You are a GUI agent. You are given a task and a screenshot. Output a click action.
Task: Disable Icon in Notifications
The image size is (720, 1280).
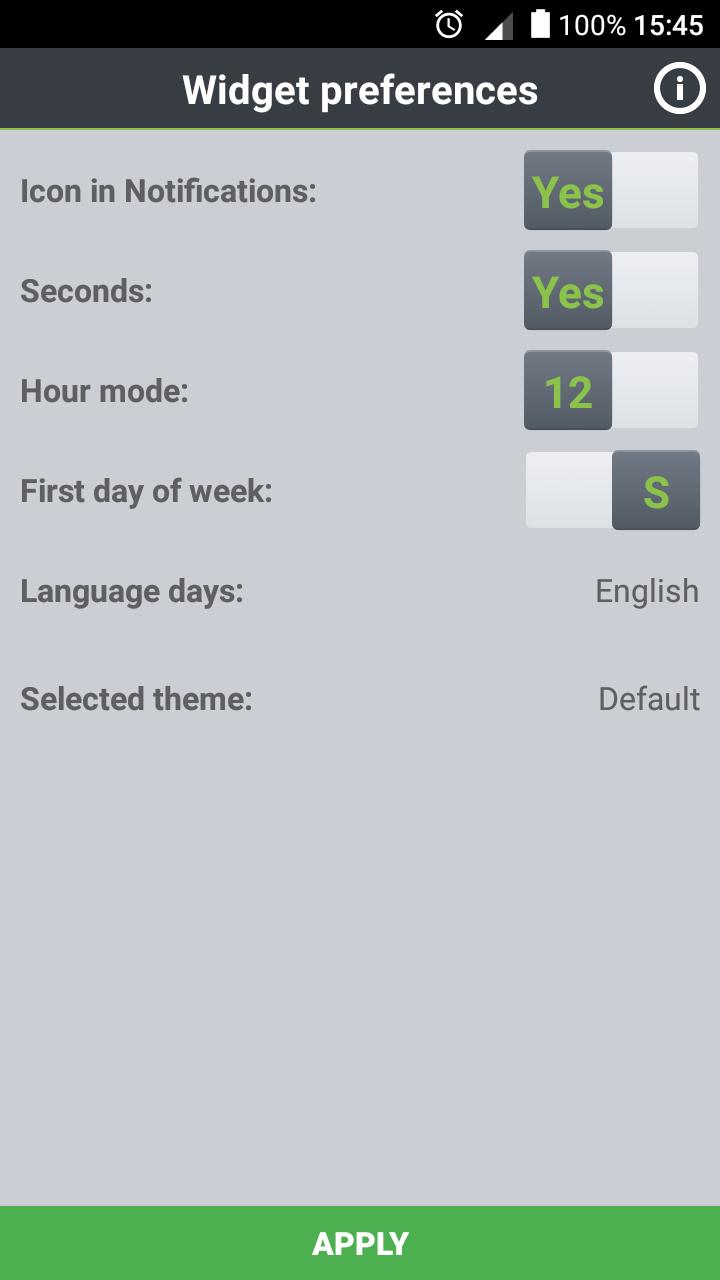coord(611,190)
